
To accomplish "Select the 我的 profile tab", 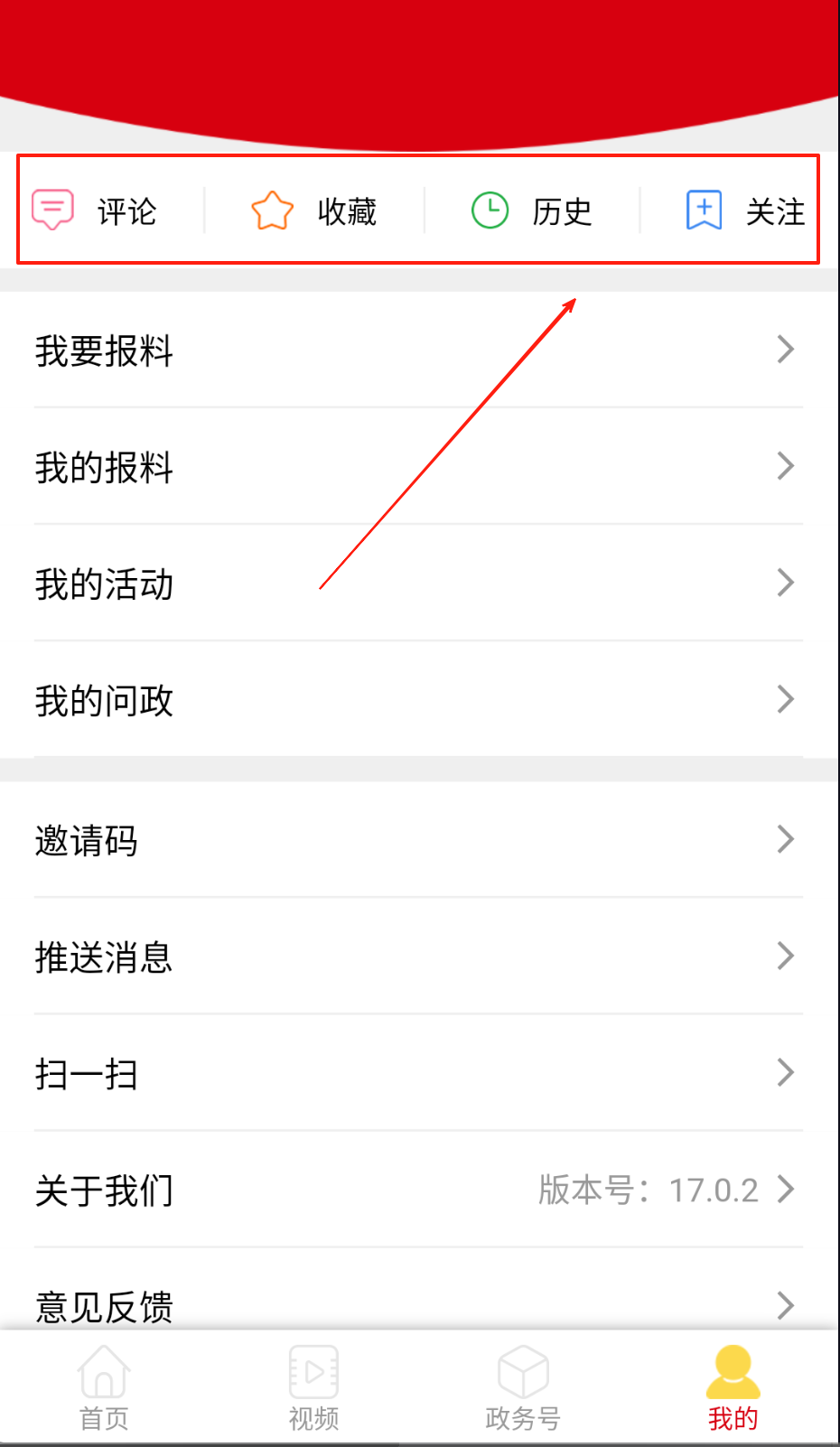I will pyautogui.click(x=733, y=1388).
